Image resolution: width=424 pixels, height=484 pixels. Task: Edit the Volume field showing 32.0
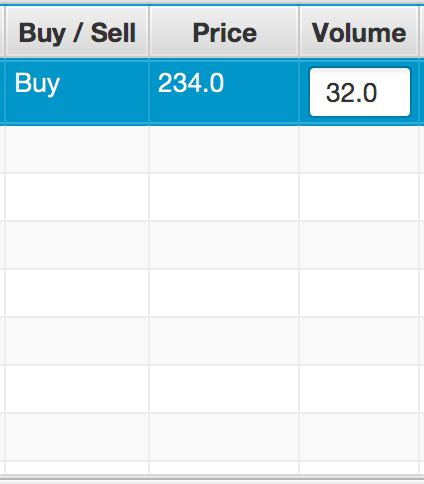coord(360,92)
